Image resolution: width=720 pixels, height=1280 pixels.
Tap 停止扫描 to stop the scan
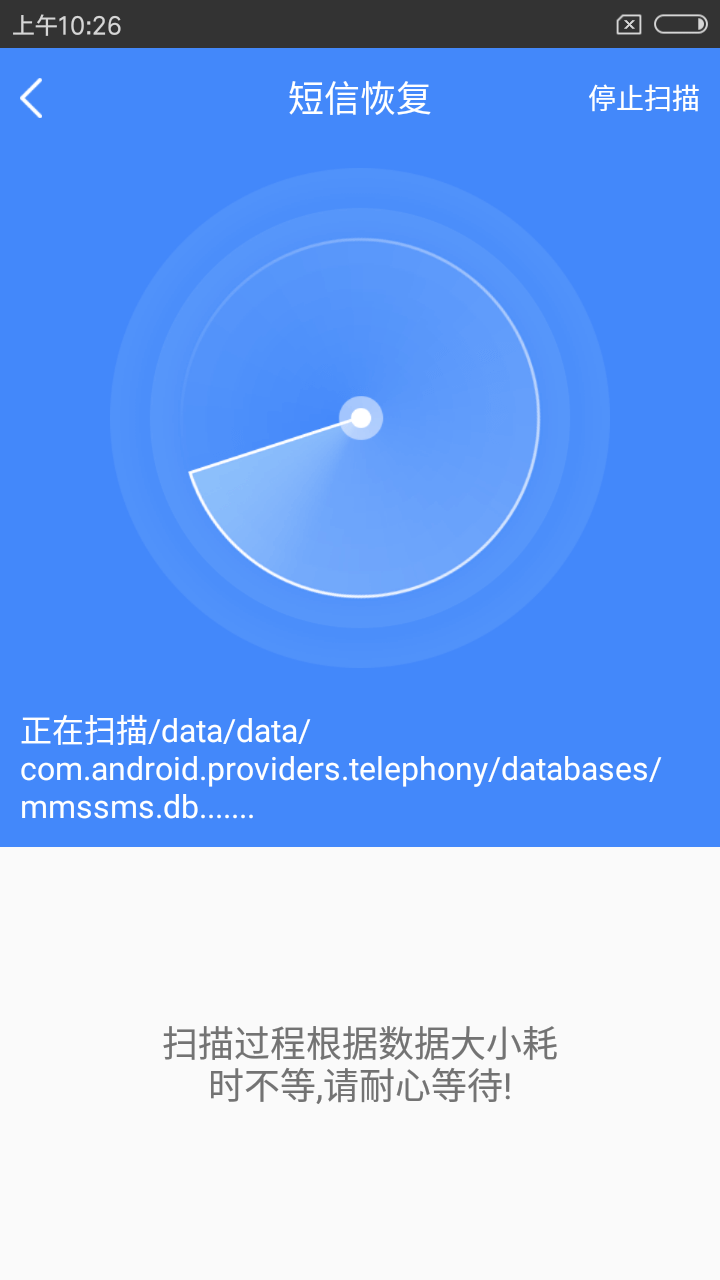coord(643,99)
